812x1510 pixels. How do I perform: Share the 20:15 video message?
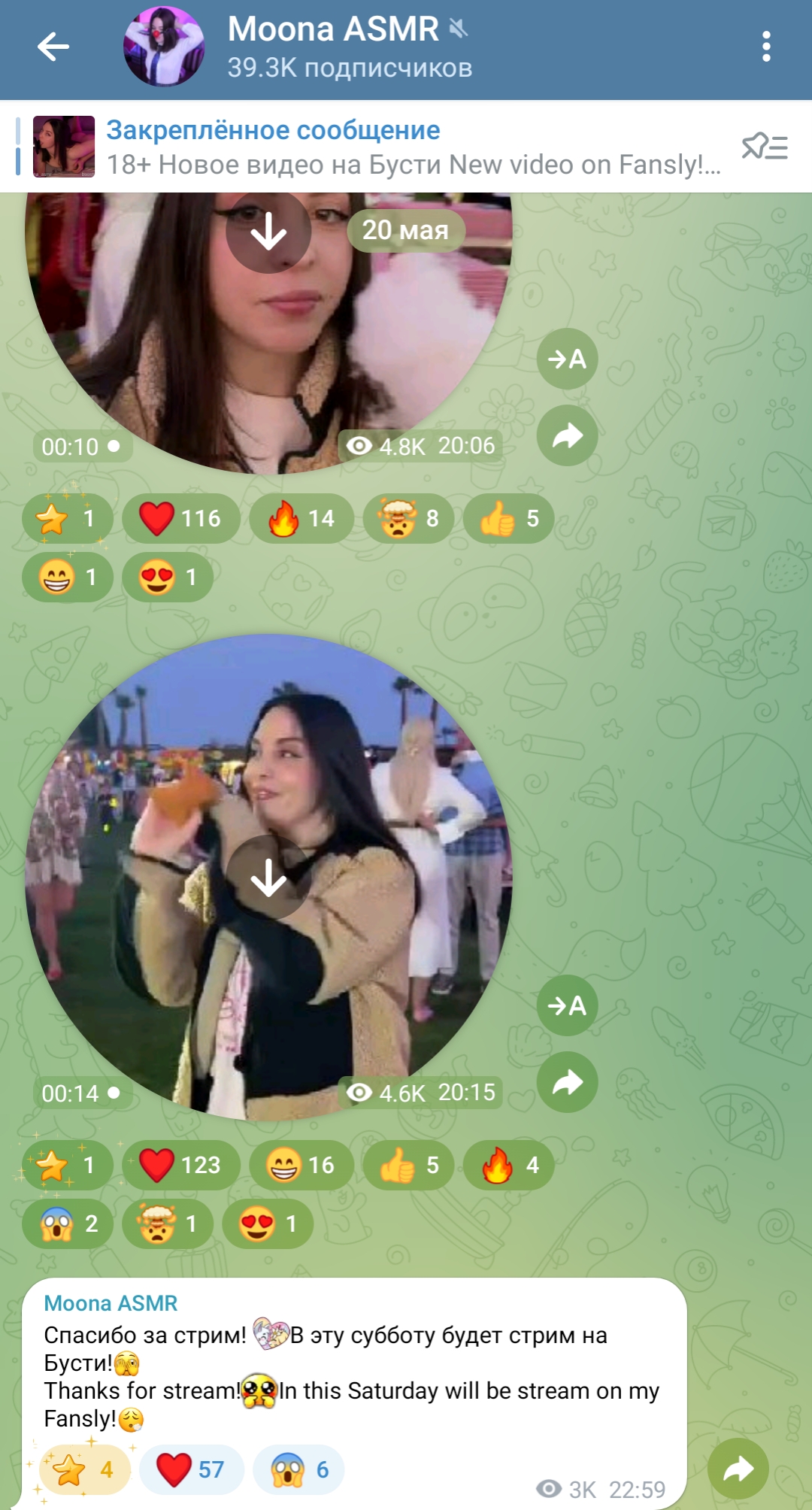pos(567,1082)
